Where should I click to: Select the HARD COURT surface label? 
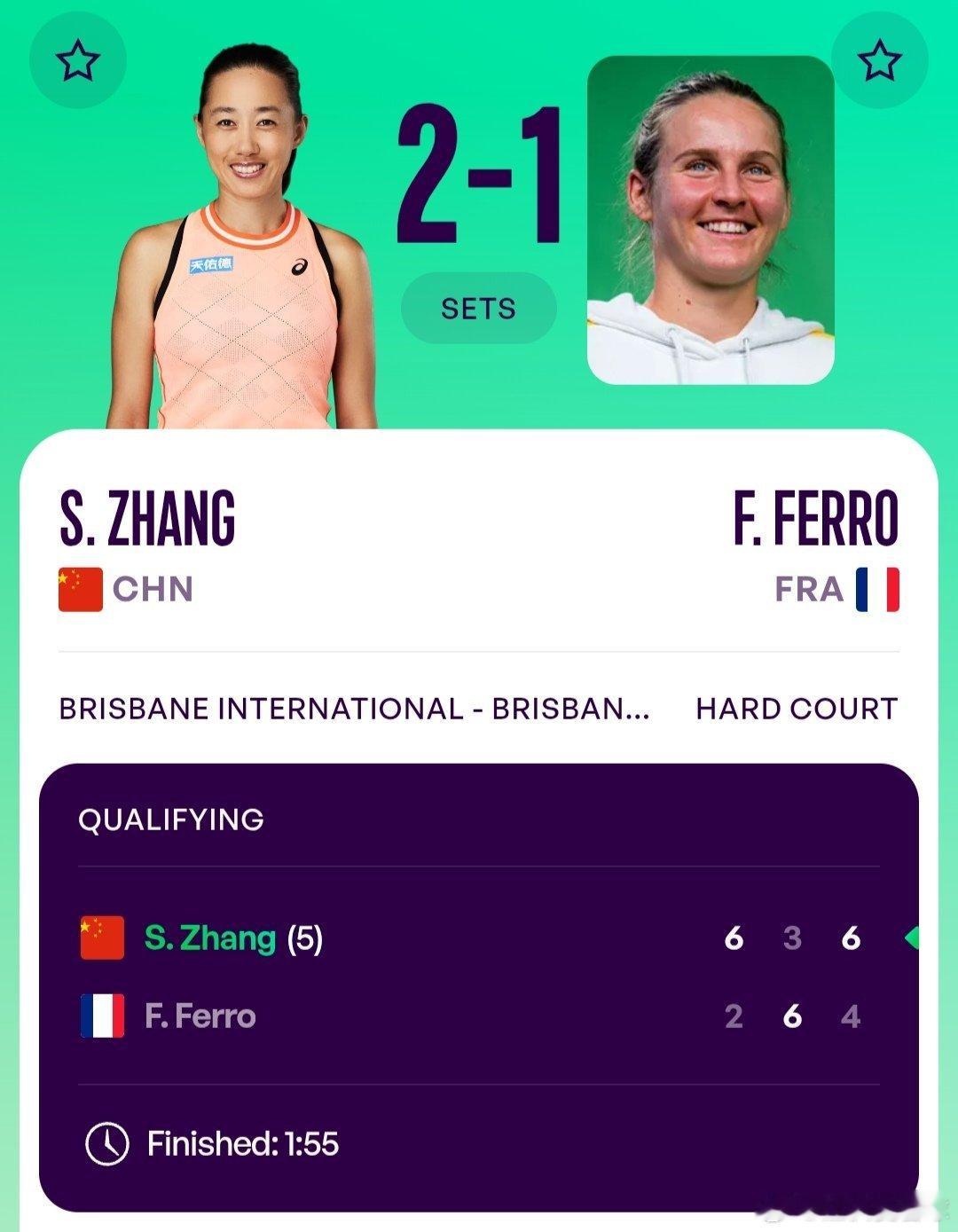click(x=797, y=708)
